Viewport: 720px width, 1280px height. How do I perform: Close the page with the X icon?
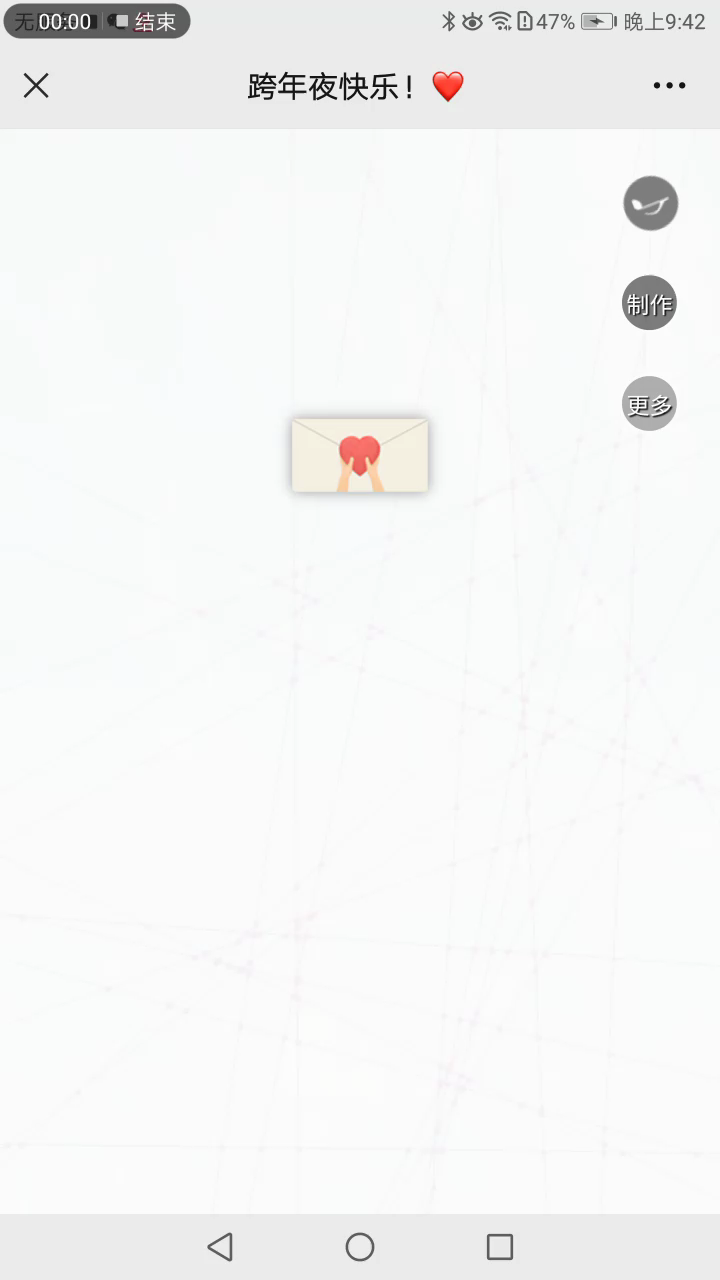coord(36,86)
